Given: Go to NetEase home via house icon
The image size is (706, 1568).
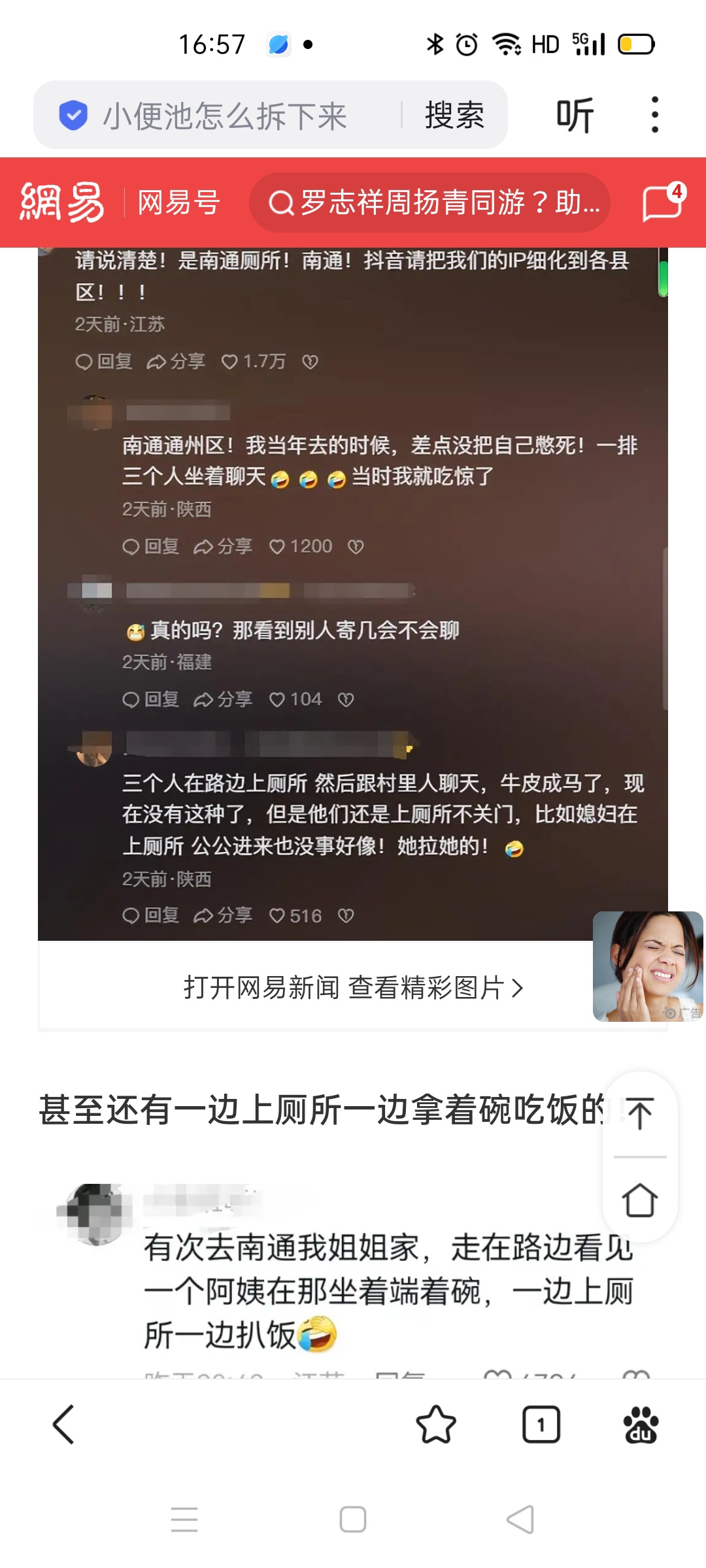Looking at the screenshot, I should (x=639, y=1200).
